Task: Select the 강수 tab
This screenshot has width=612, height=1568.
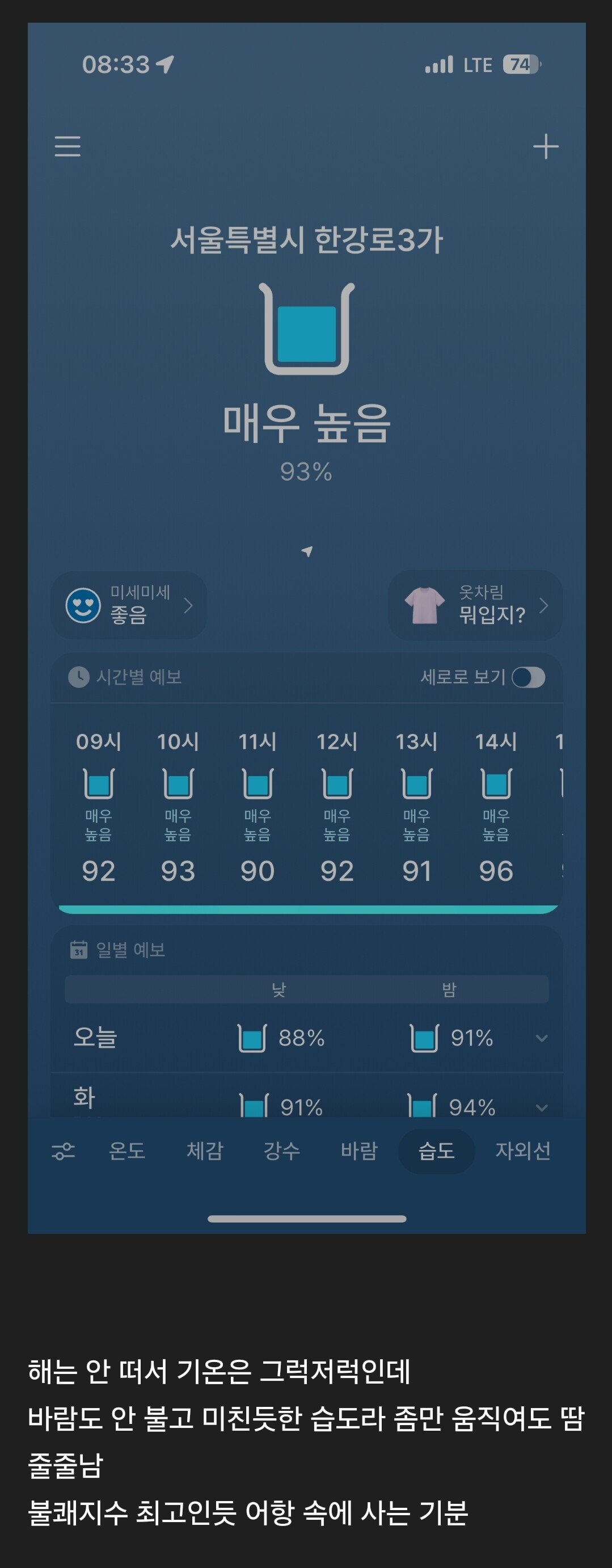Action: tap(282, 1151)
